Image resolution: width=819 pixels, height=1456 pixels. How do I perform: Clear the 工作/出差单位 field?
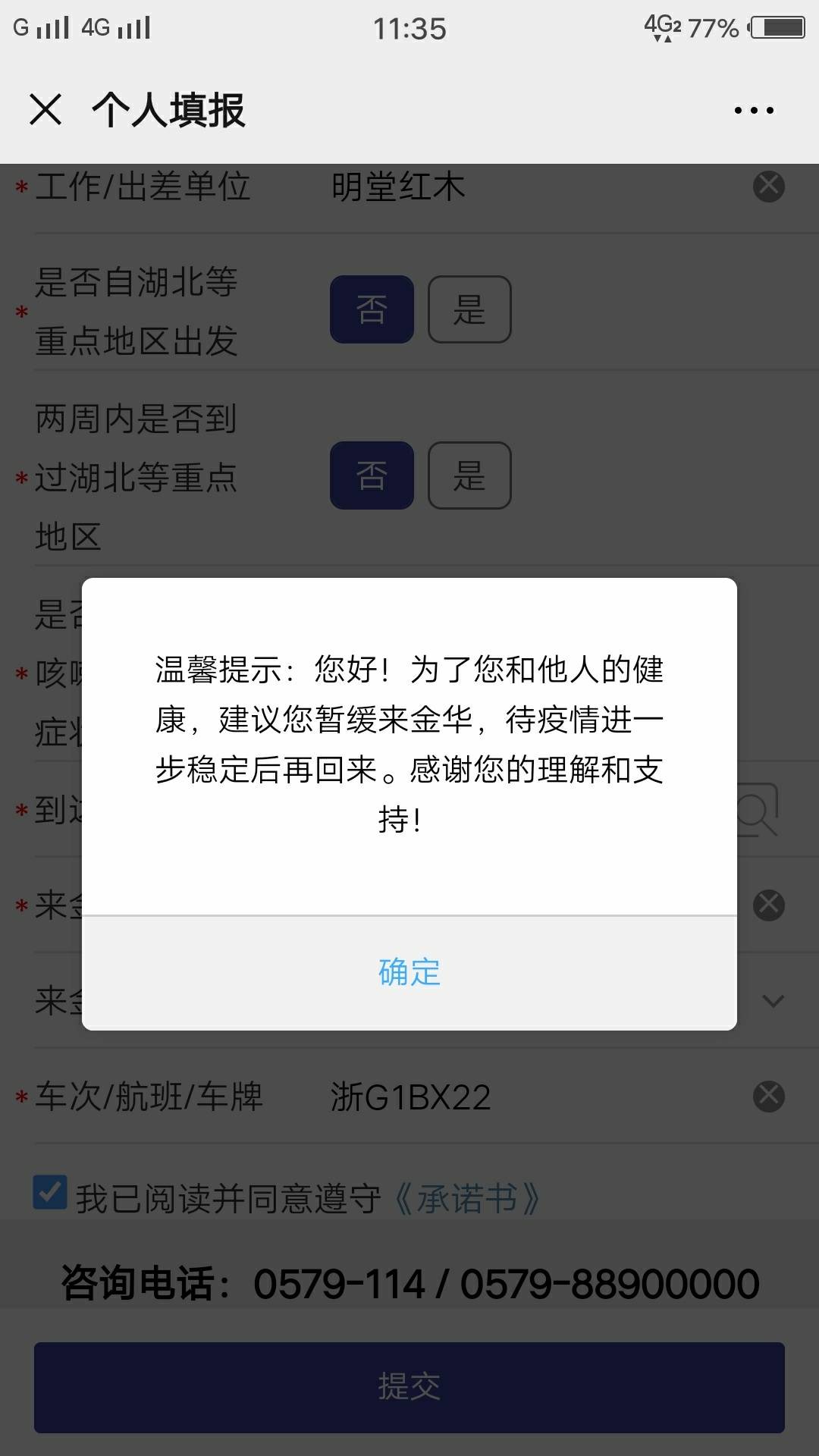(x=768, y=187)
